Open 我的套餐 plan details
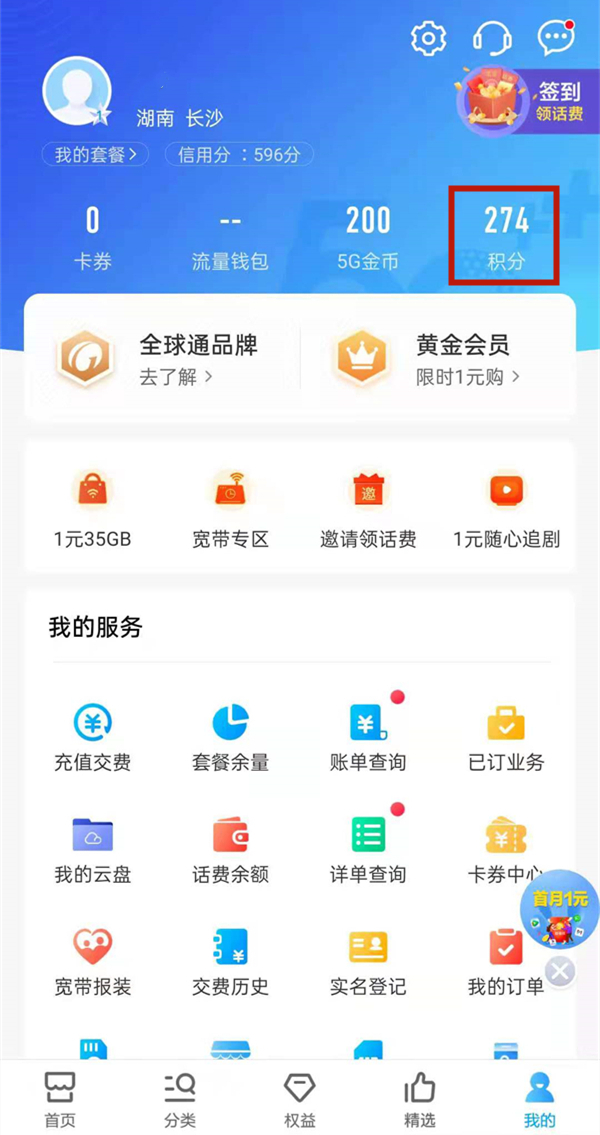Viewport: 600px width, 1135px height. tap(95, 154)
